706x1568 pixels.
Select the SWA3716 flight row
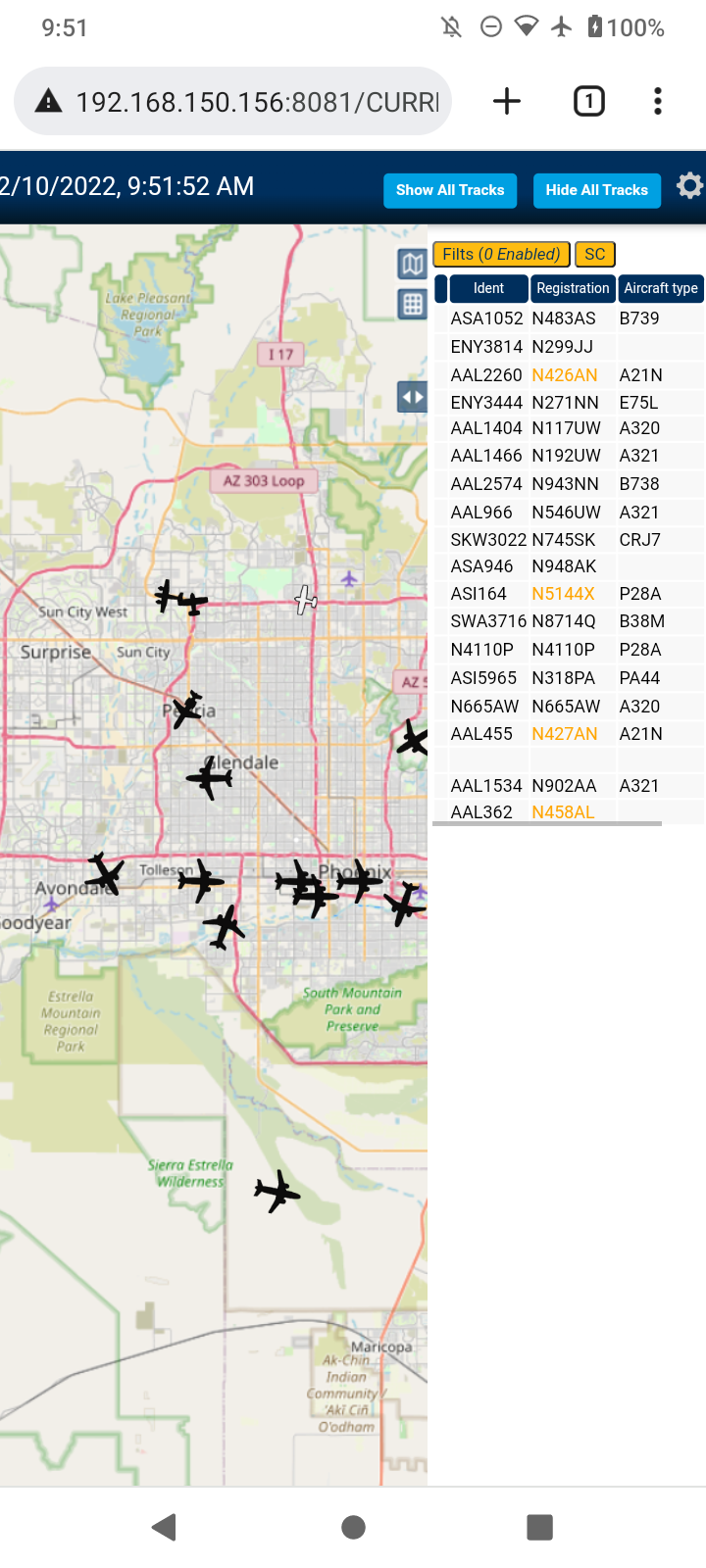tap(568, 621)
